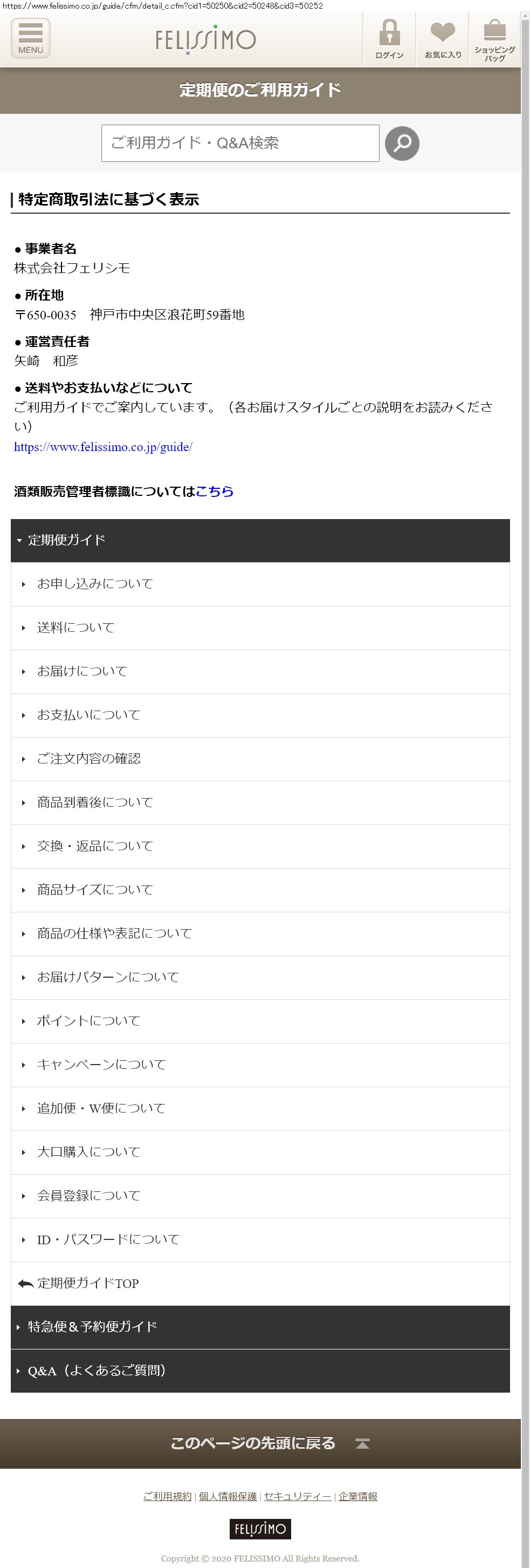Open the ショッピングバッグ shopping bag

[x=495, y=39]
